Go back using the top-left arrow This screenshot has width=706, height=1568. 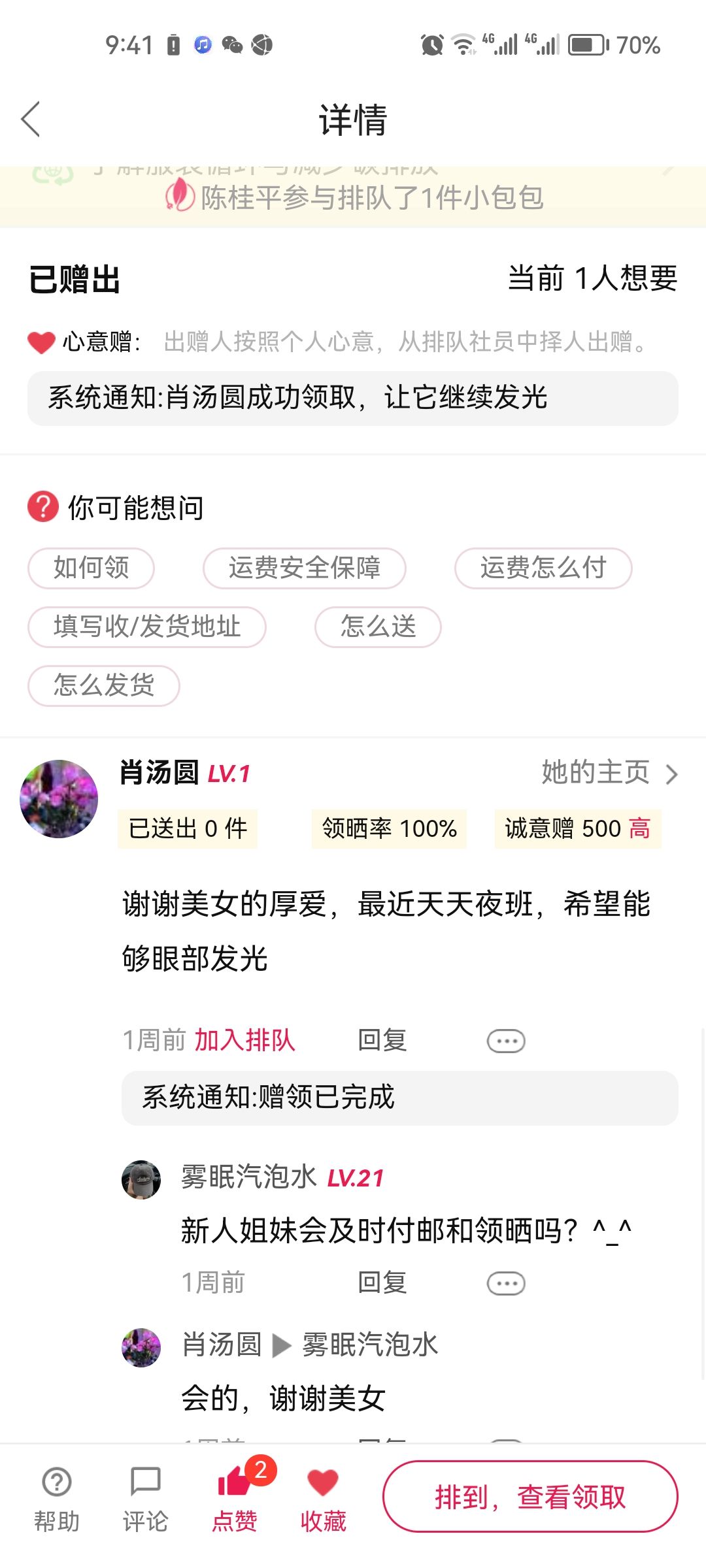pyautogui.click(x=31, y=119)
